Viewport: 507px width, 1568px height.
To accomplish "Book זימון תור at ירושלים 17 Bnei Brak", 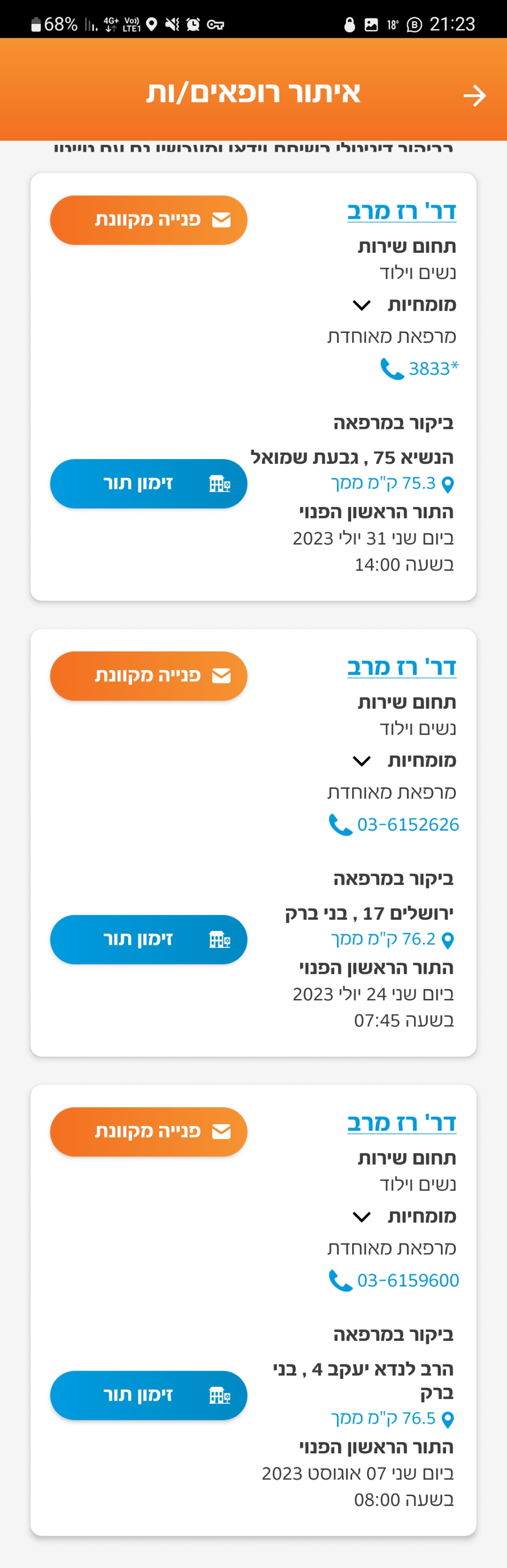I will point(149,939).
